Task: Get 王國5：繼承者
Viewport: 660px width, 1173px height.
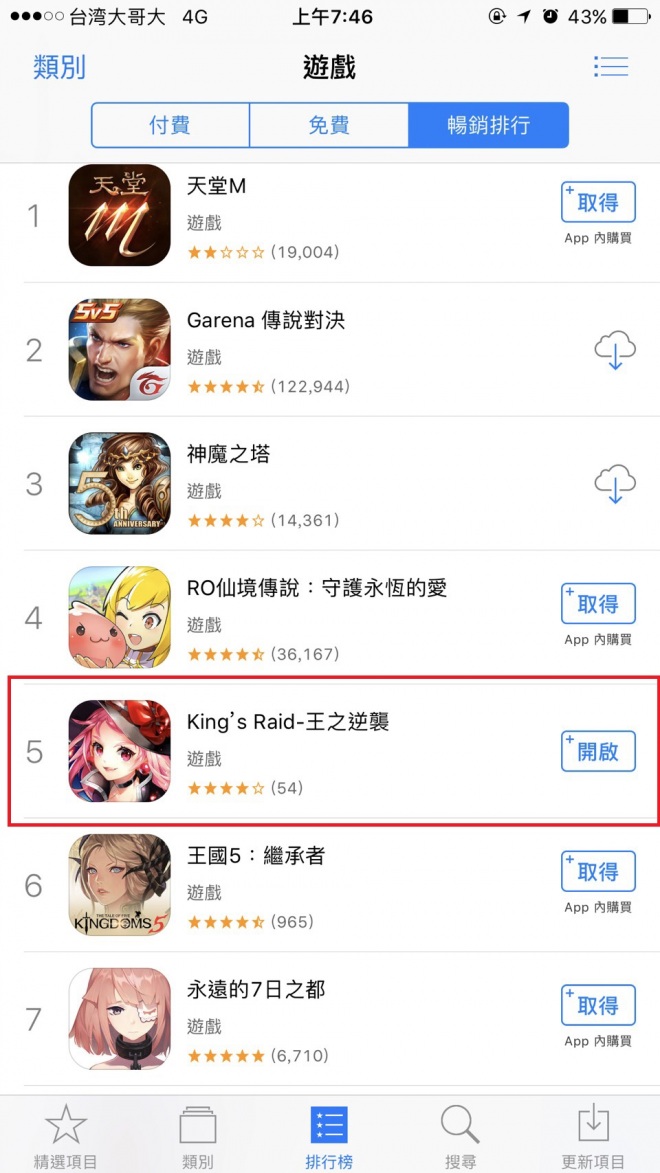Action: click(598, 872)
